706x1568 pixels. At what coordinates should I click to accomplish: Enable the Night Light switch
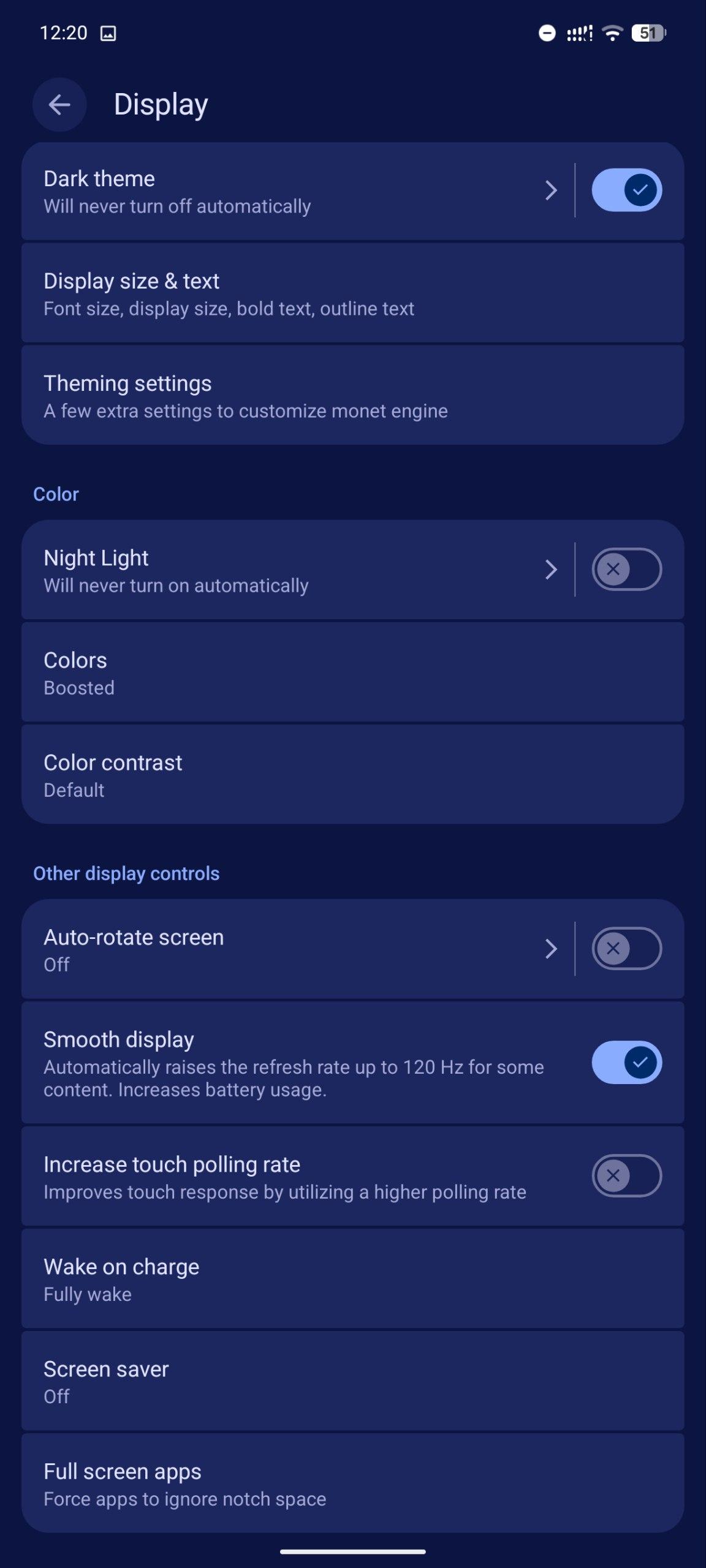click(x=626, y=570)
